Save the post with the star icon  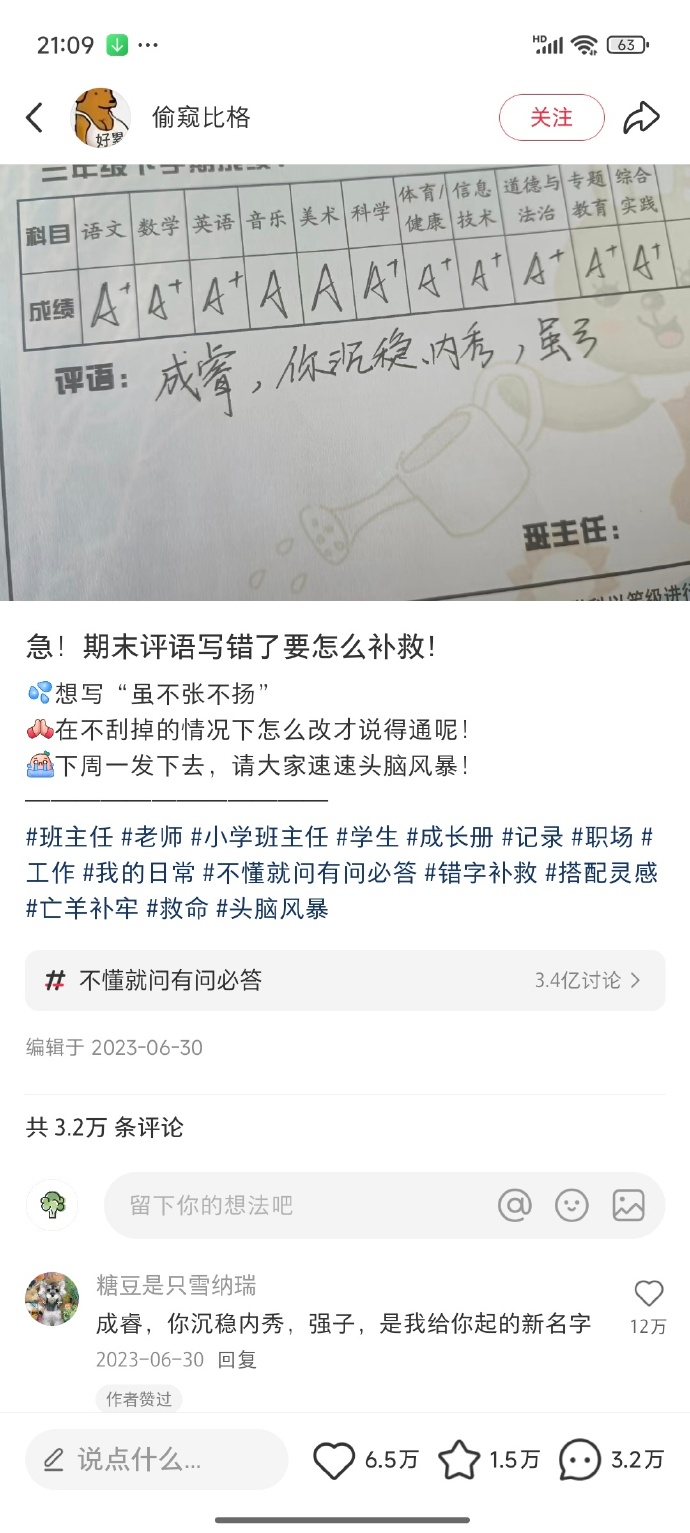[x=460, y=1460]
